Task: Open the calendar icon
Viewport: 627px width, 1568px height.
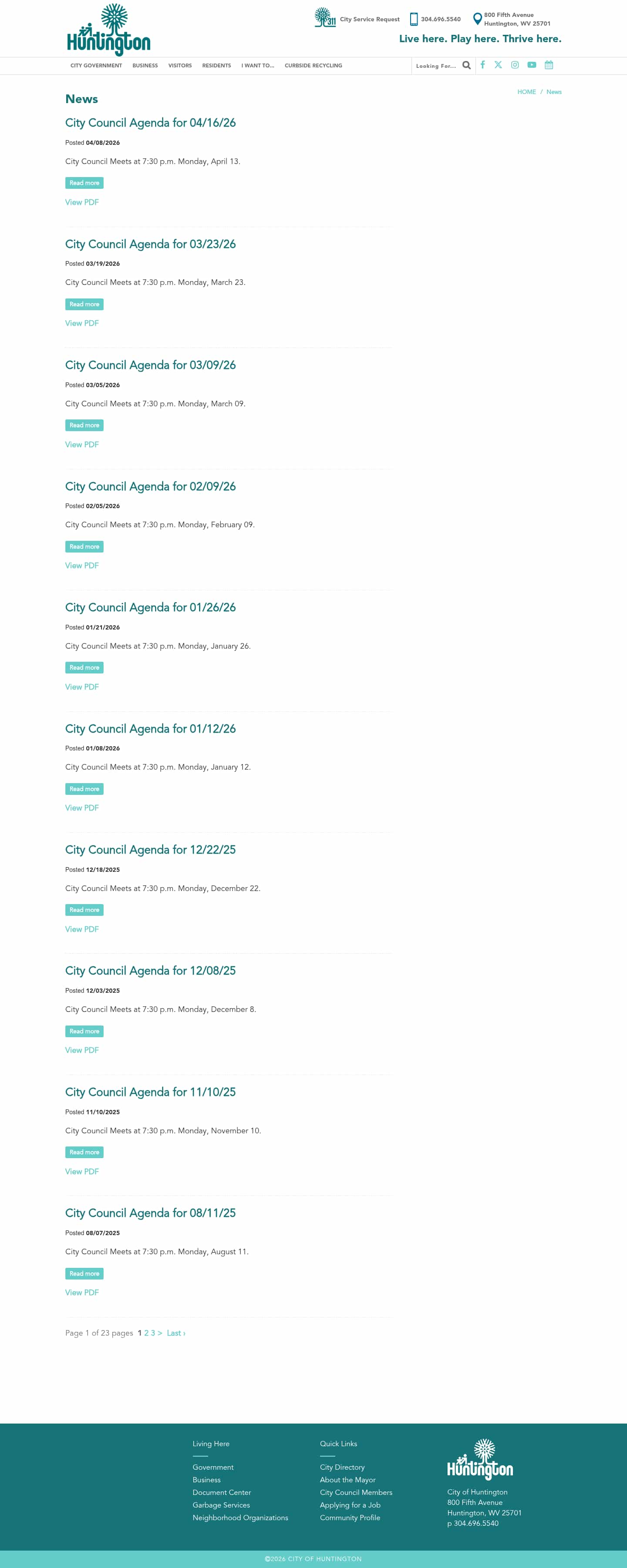Action: point(548,64)
